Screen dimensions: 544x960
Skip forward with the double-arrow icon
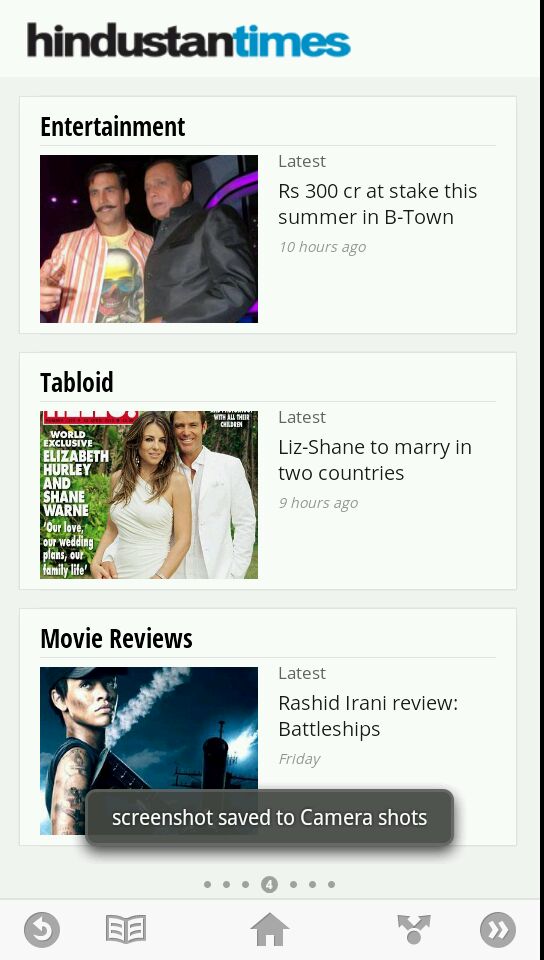click(497, 929)
